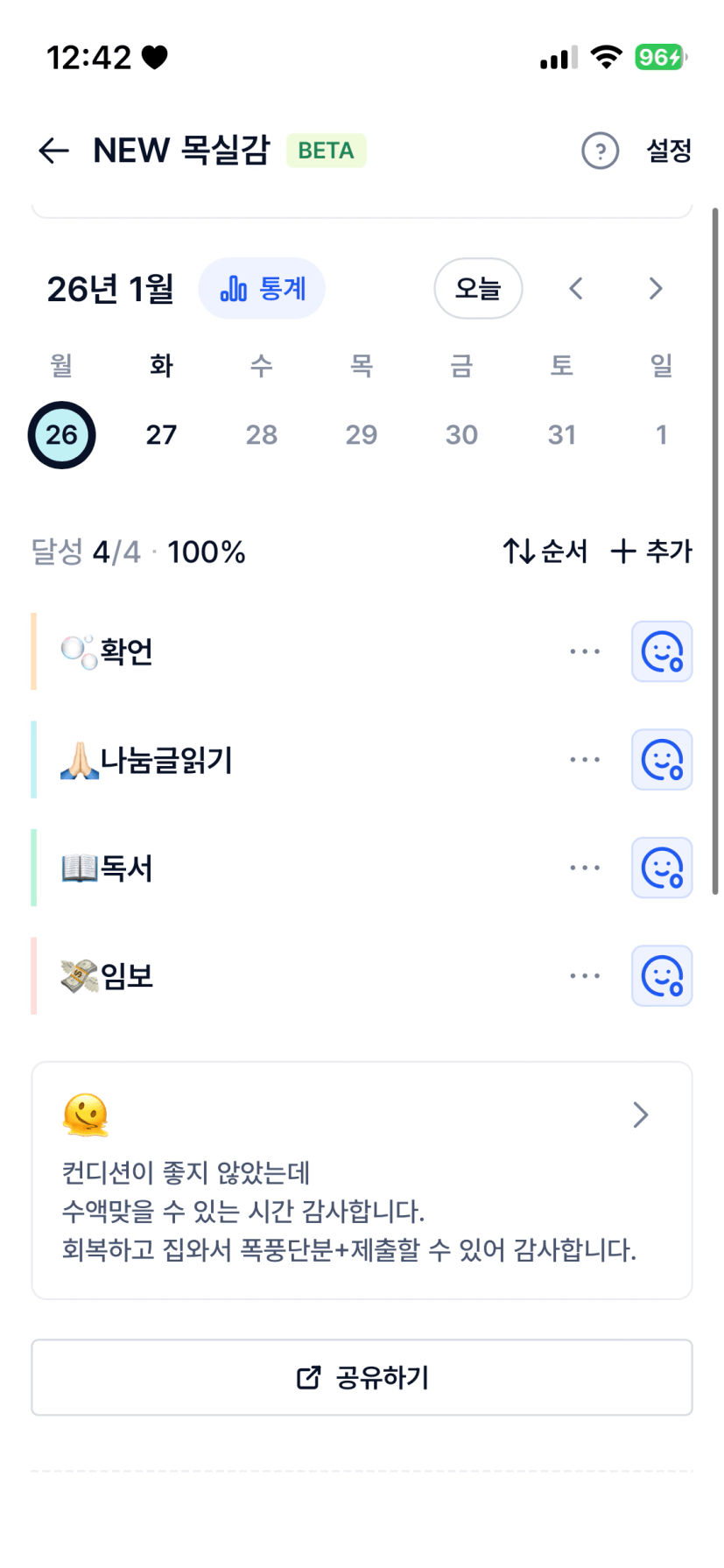Open more options for 나눔글읽기
Screen dimensions: 724x1568
(x=585, y=760)
